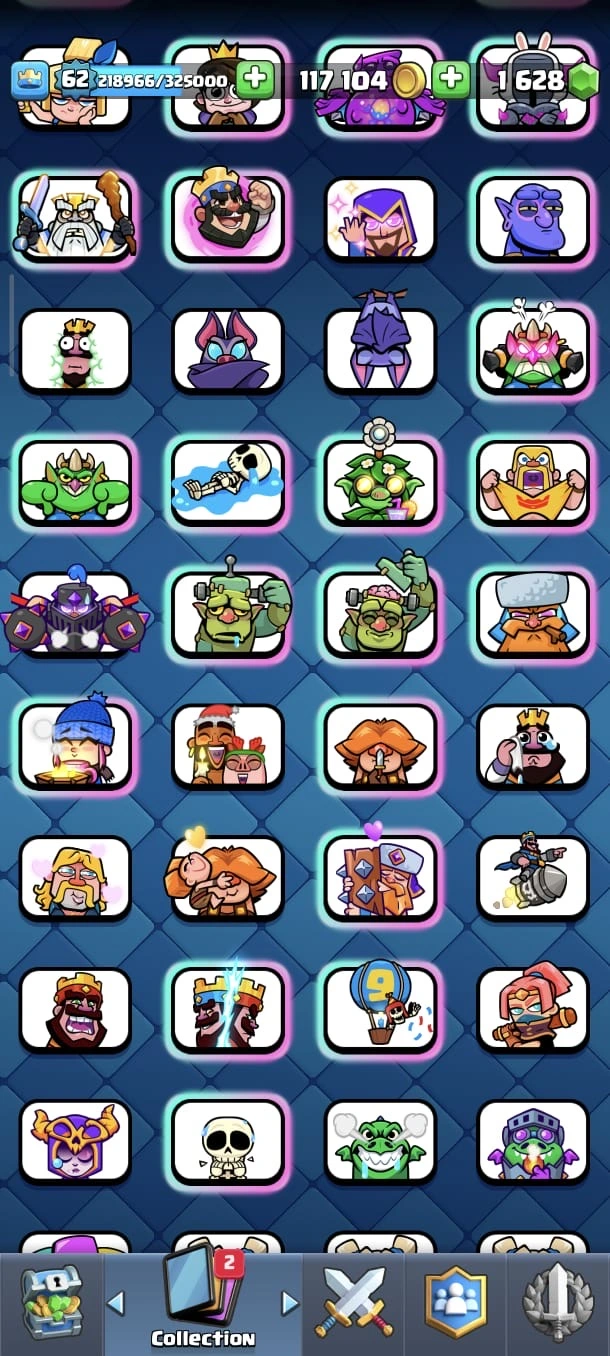Pick the crying skeleton emote
Screen dimensions: 610x1356
pos(228,1140)
